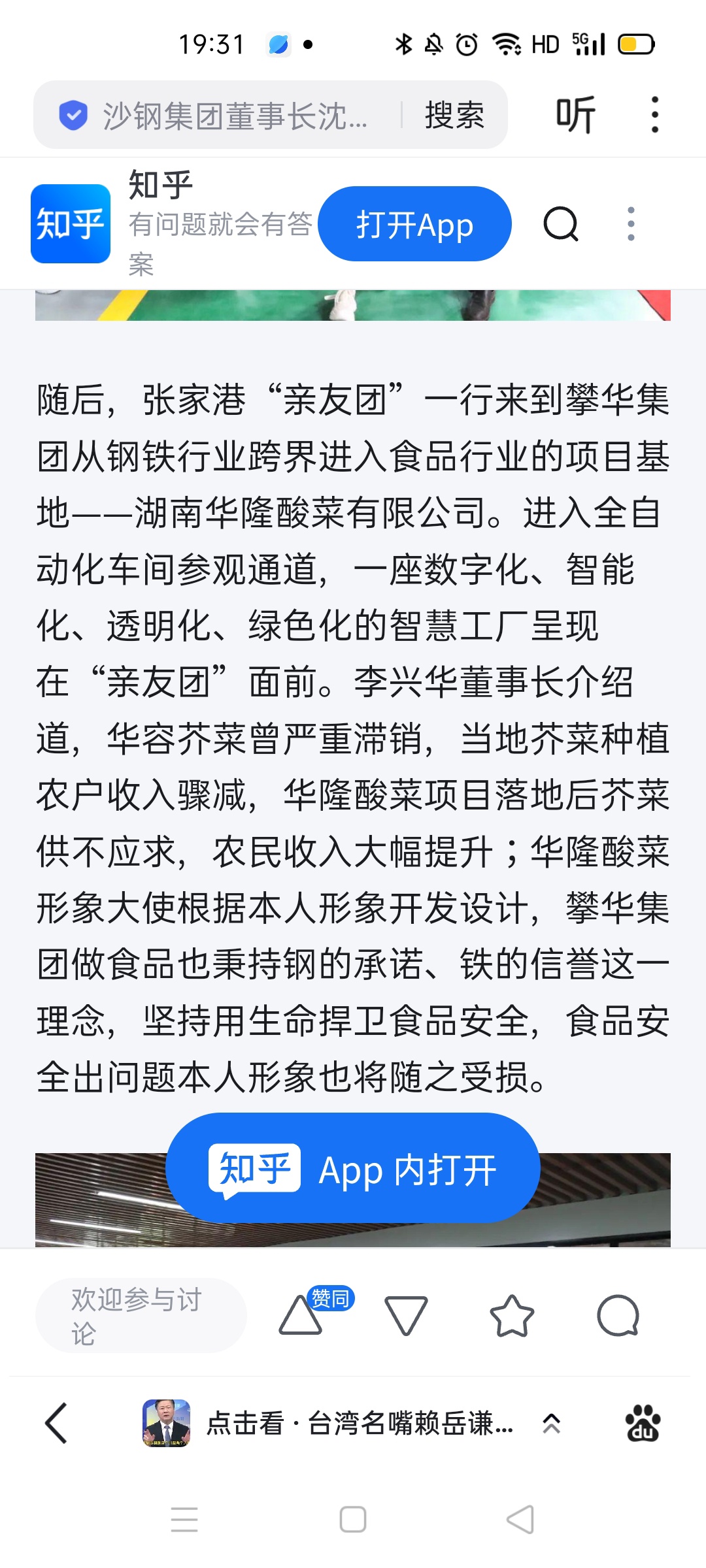The height and width of the screenshot is (1568, 706).
Task: Tap the system home button
Action: tap(353, 1519)
